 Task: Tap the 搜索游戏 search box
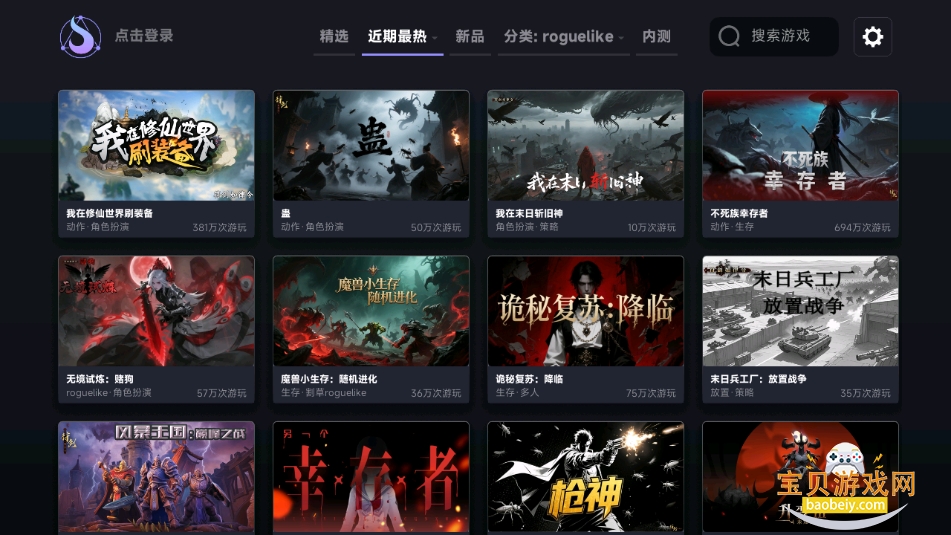pyautogui.click(x=774, y=37)
